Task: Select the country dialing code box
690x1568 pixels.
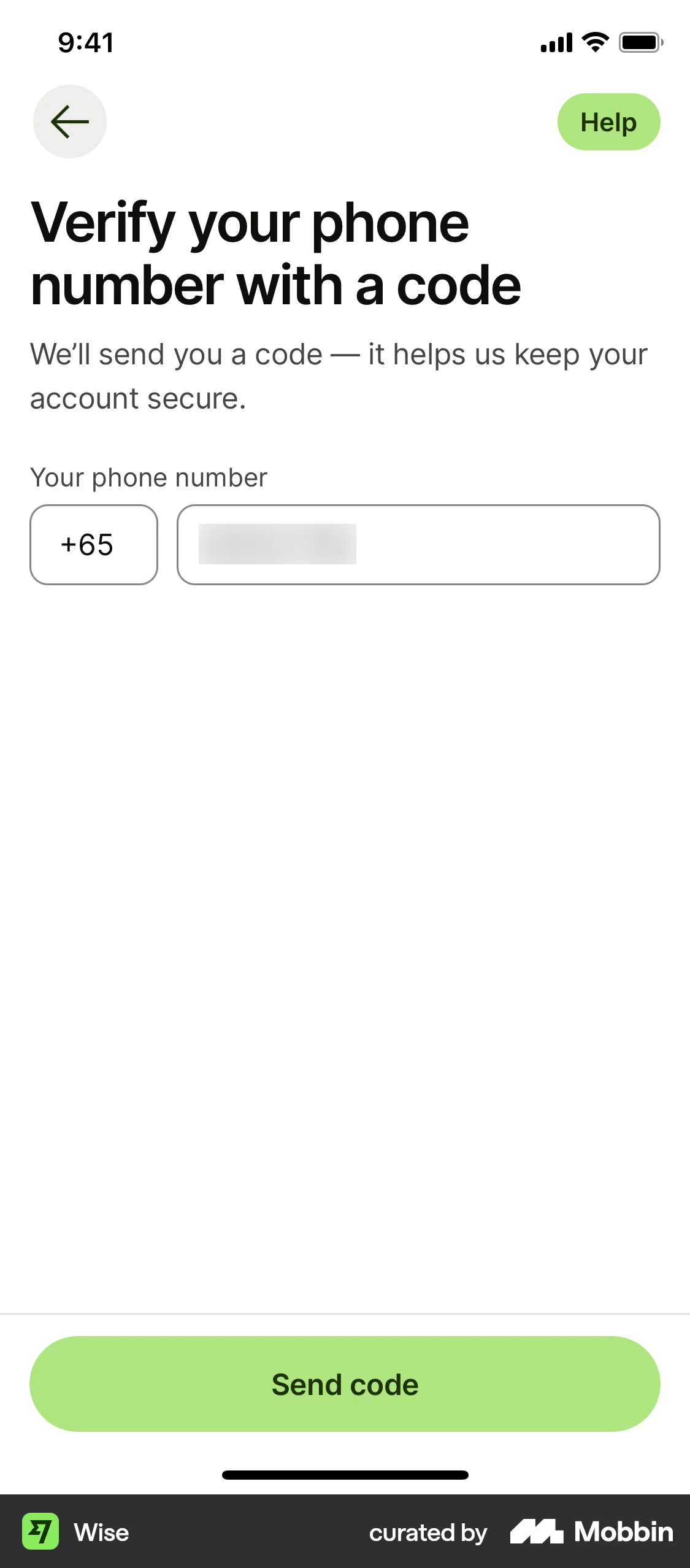Action: 94,545
